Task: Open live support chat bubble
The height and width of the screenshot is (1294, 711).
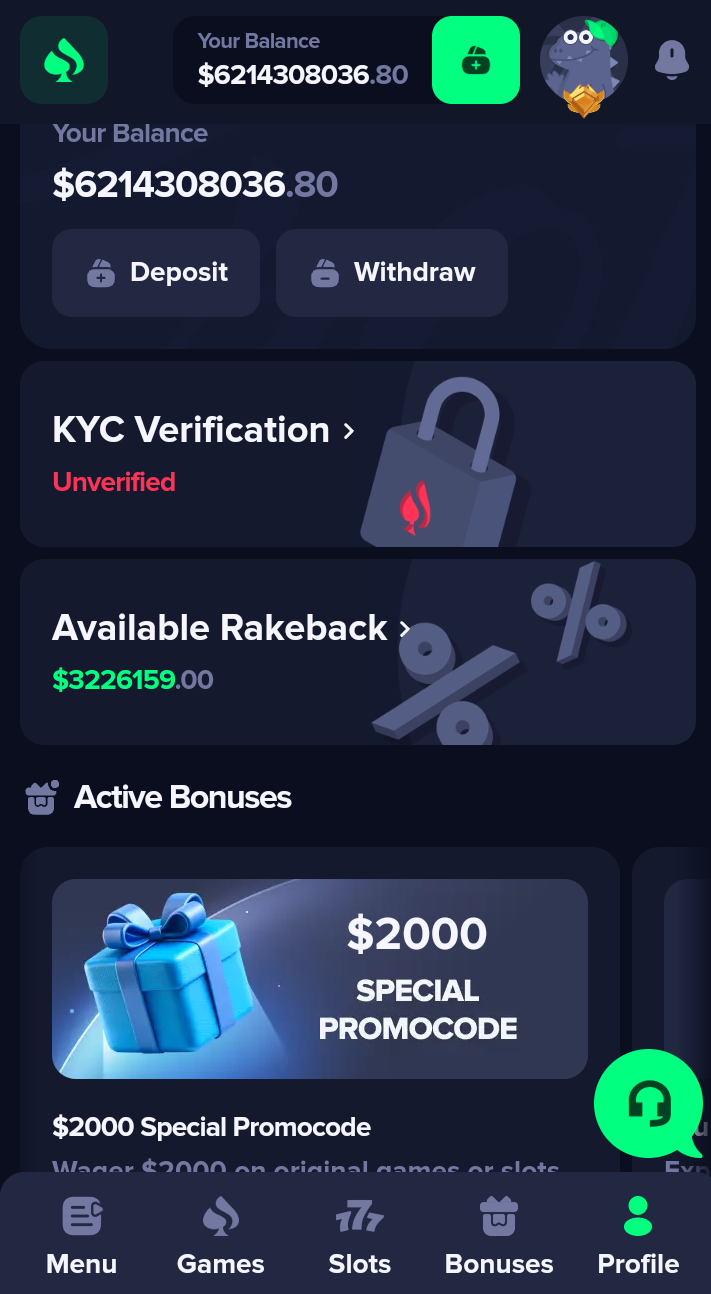Action: pyautogui.click(x=648, y=1103)
